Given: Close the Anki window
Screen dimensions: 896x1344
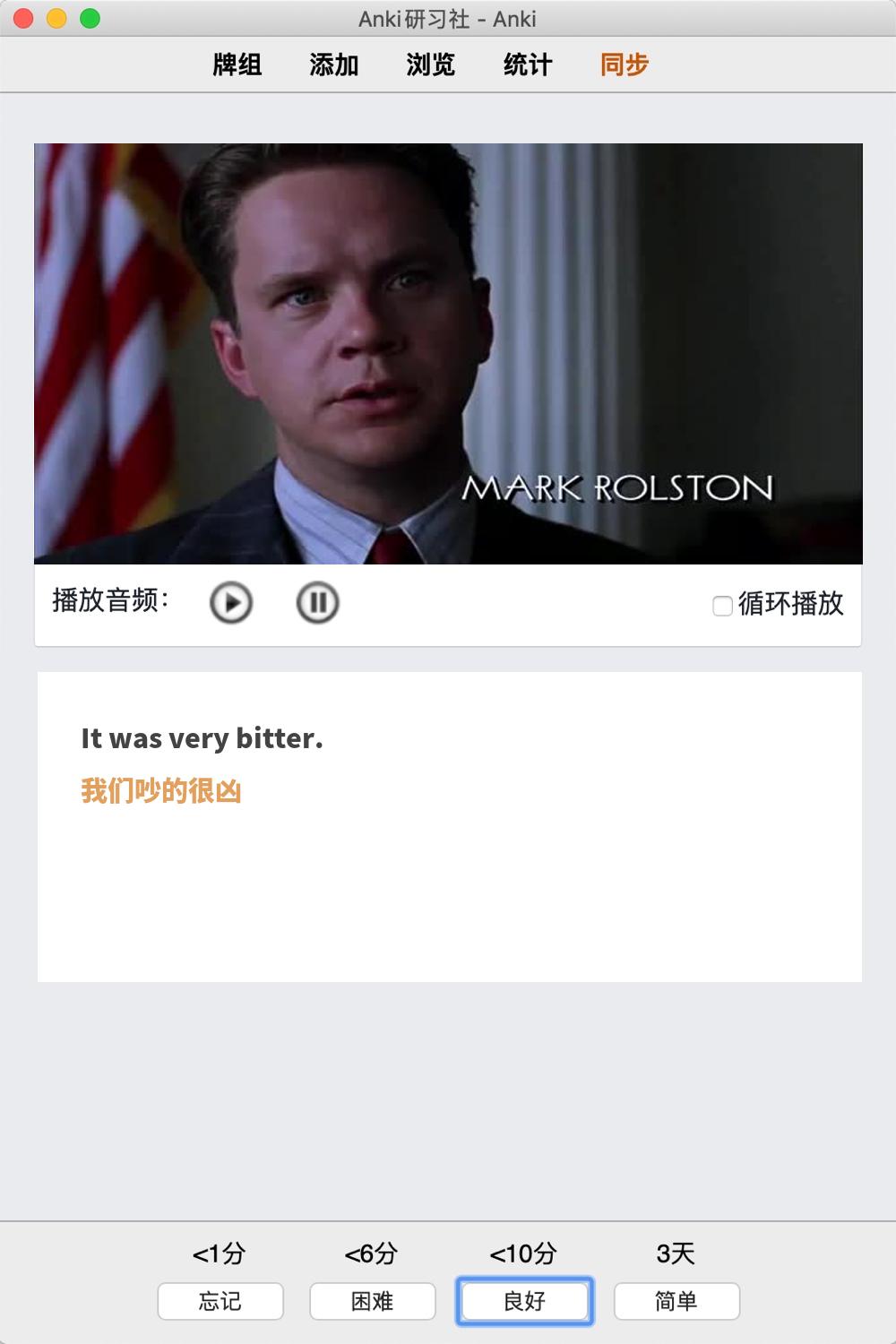Looking at the screenshot, I should pyautogui.click(x=24, y=18).
